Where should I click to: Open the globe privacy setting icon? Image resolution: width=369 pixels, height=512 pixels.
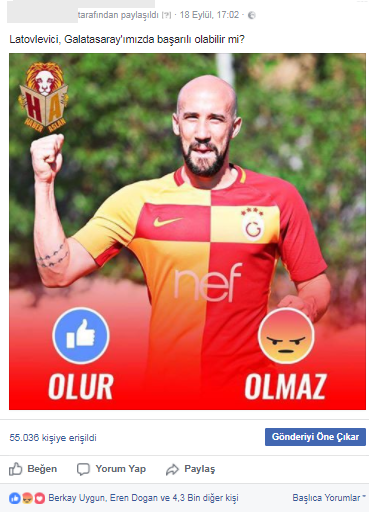pos(252,15)
